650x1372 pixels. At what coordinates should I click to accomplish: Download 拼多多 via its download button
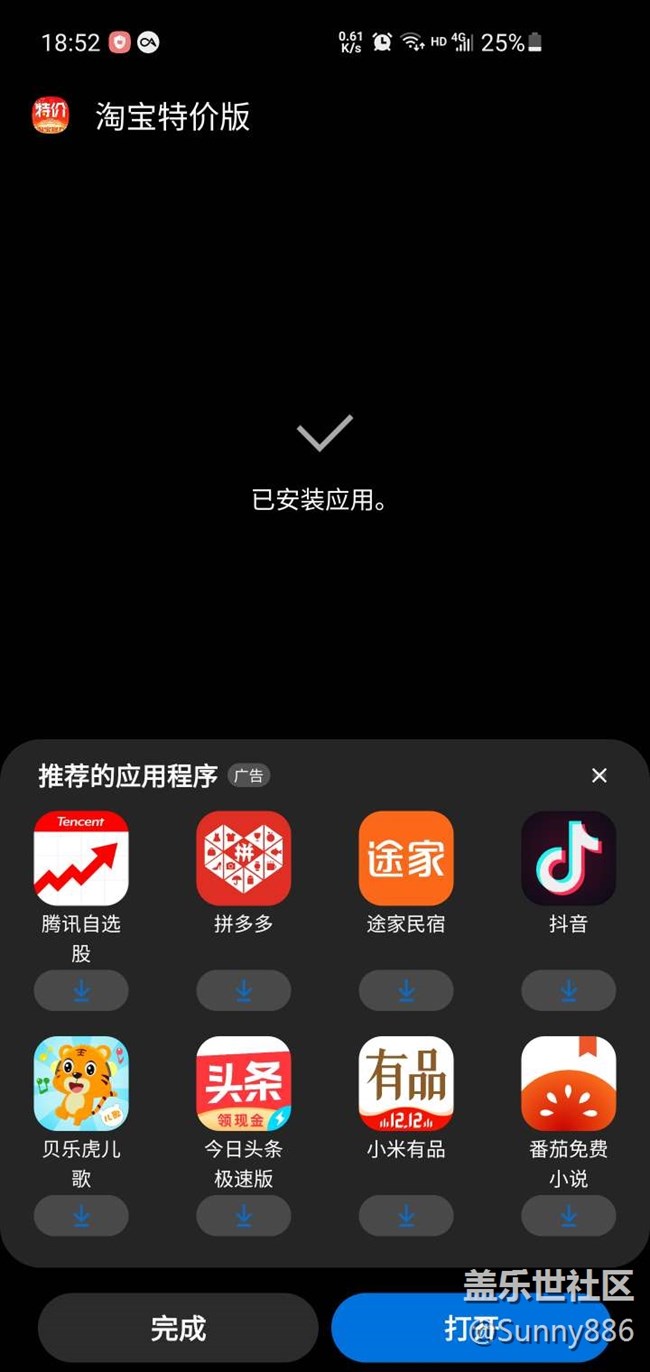tap(243, 990)
